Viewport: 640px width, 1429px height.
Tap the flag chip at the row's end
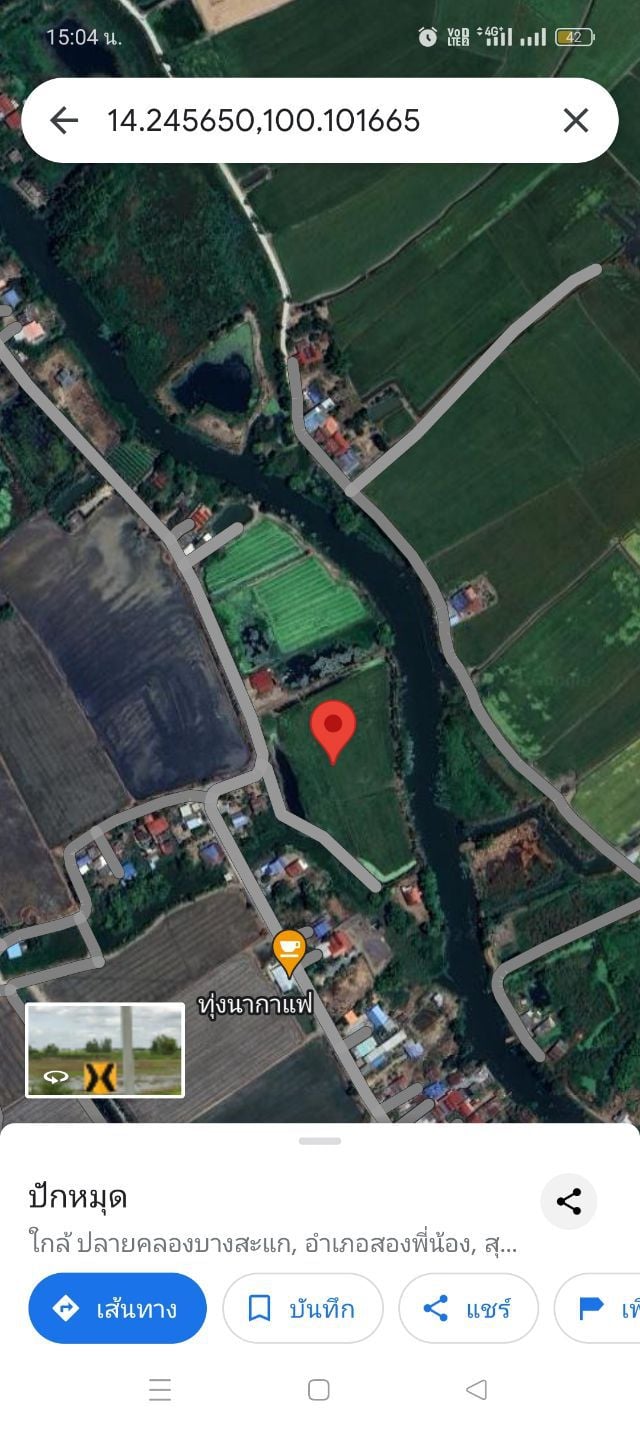click(605, 1308)
